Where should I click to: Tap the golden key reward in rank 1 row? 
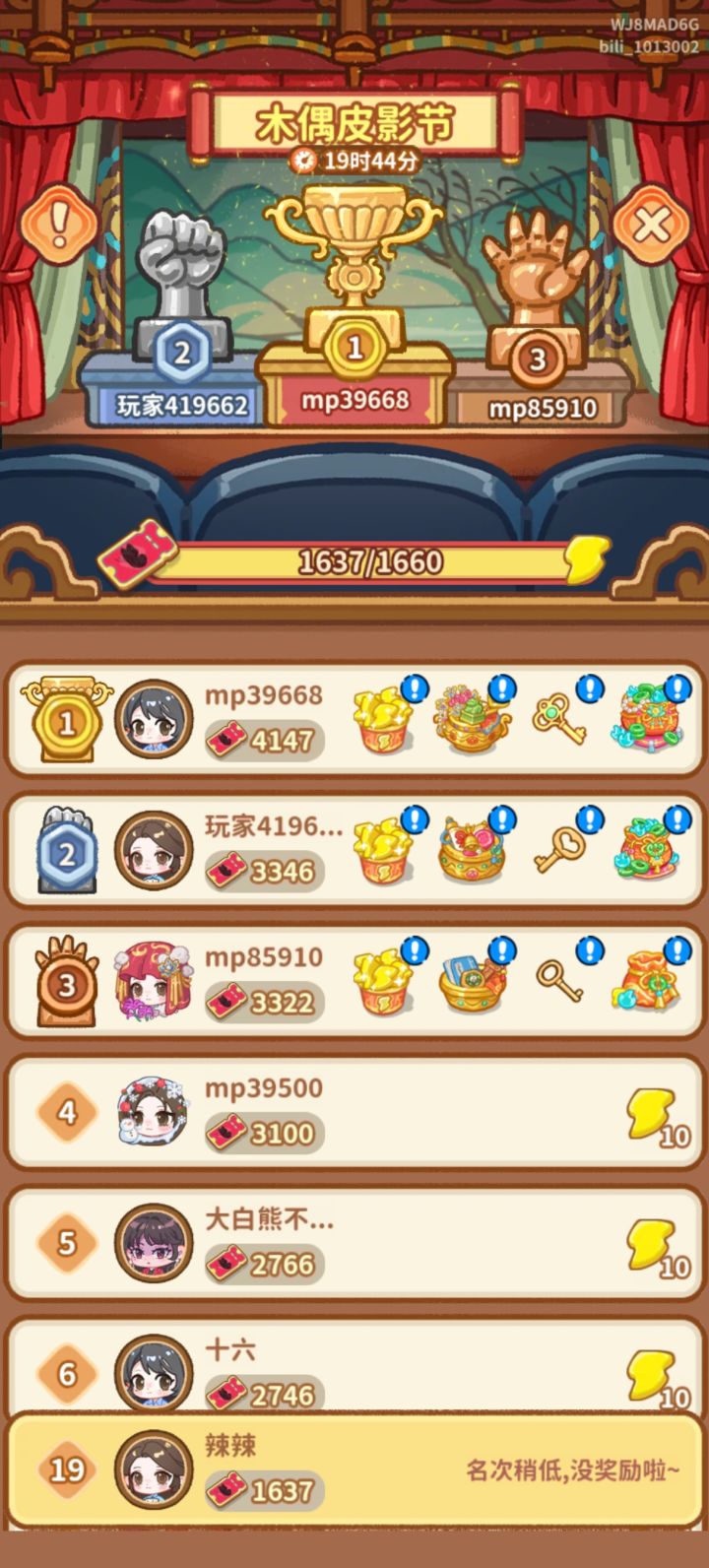pos(559,720)
